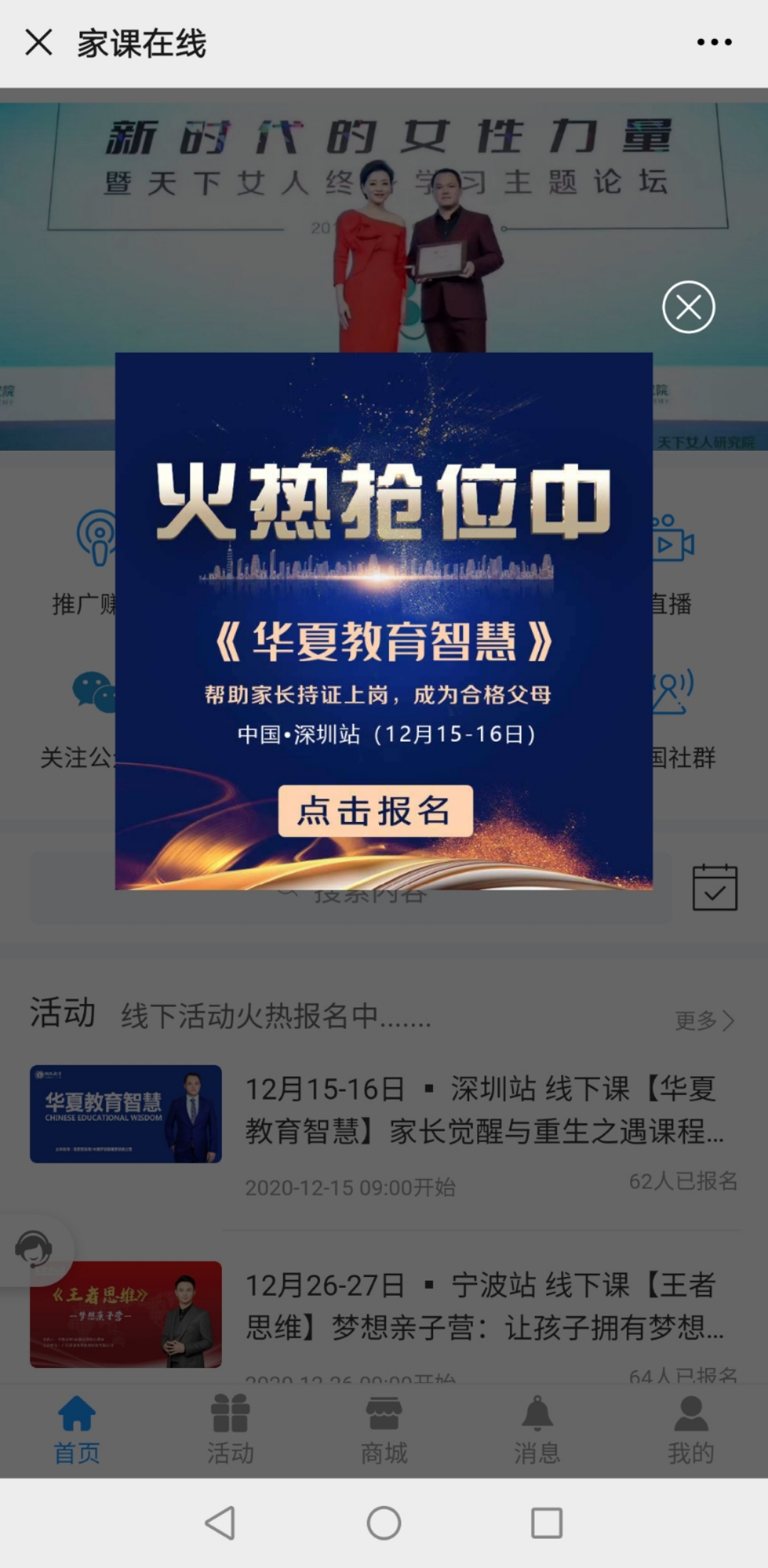View 更多 activities
The width and height of the screenshot is (768, 1568).
click(704, 1021)
